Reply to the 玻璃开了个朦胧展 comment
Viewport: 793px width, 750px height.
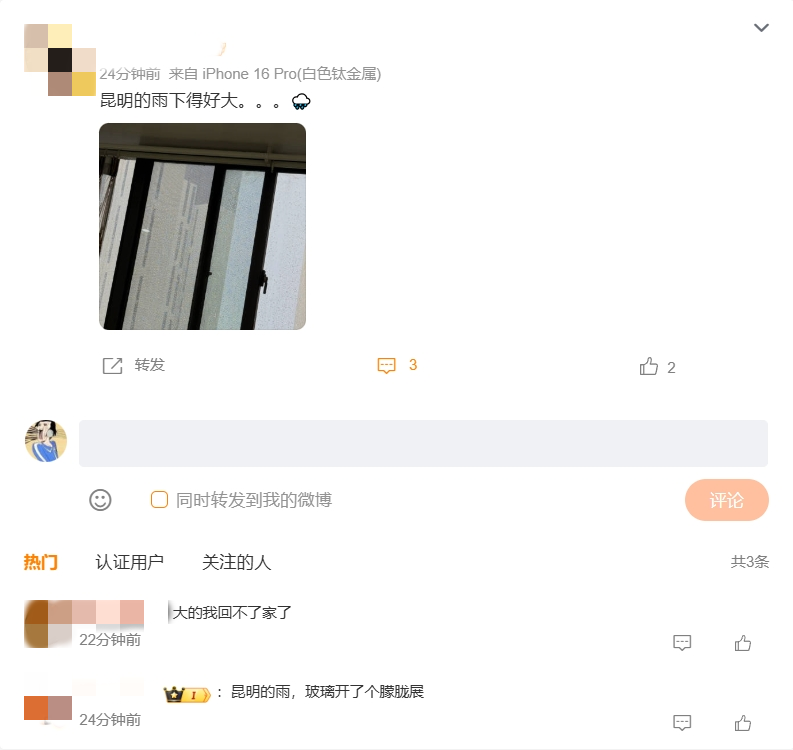(682, 722)
